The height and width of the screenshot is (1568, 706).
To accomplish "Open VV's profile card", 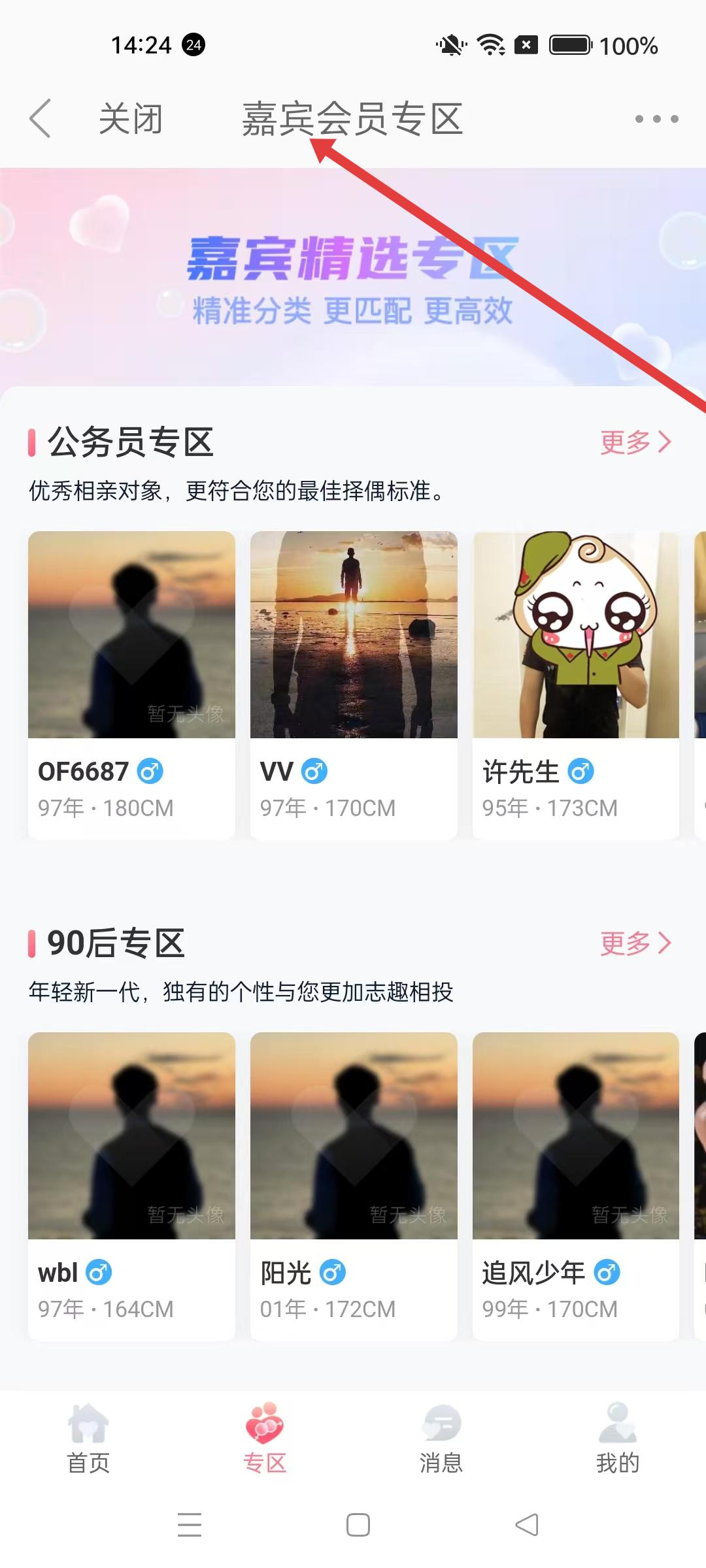I will pyautogui.click(x=354, y=685).
